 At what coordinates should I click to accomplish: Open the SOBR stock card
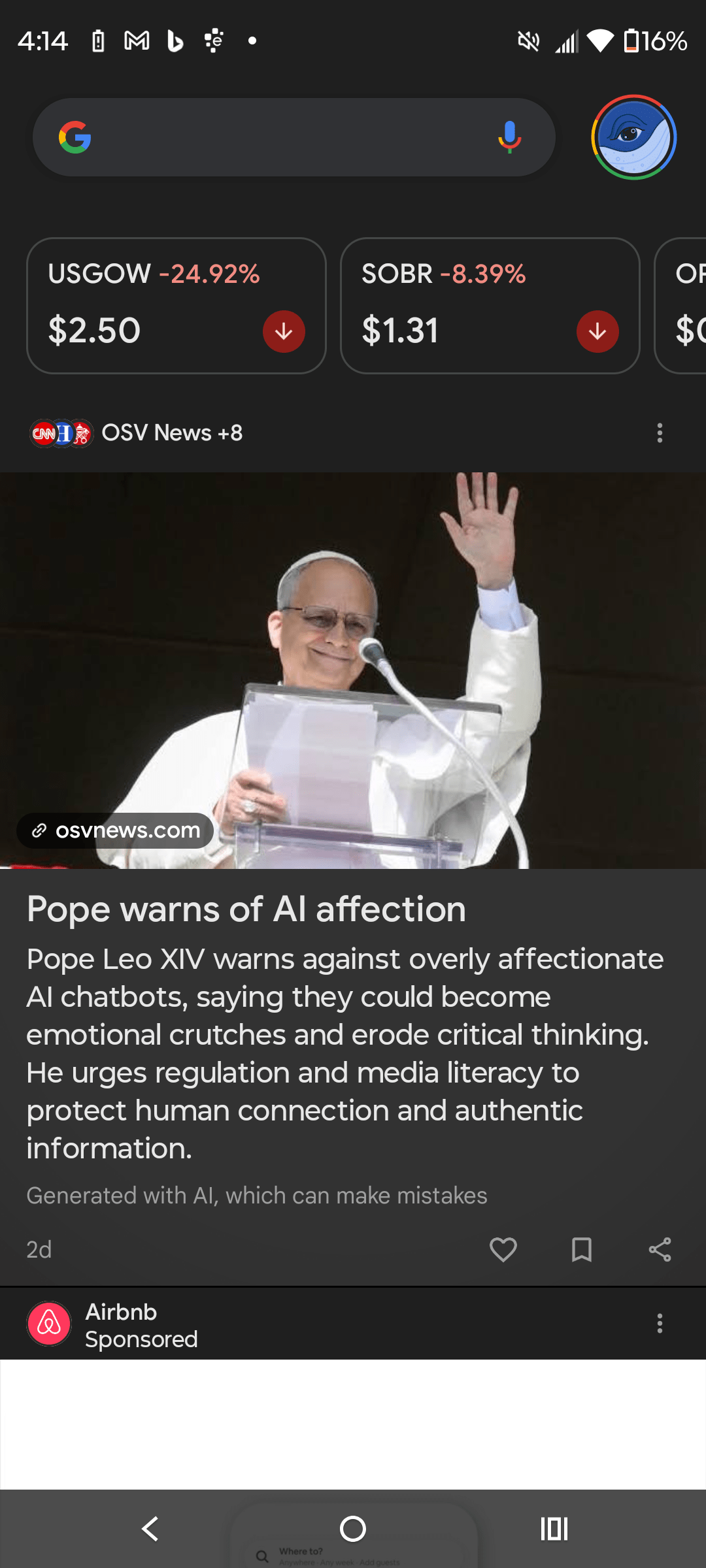(490, 306)
